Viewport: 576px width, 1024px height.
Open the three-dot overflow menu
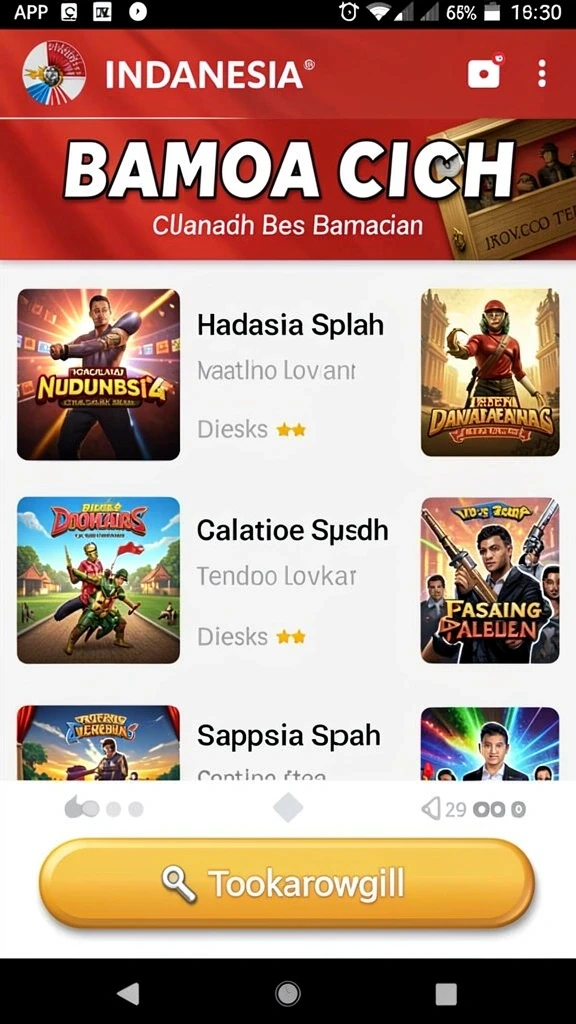[541, 73]
